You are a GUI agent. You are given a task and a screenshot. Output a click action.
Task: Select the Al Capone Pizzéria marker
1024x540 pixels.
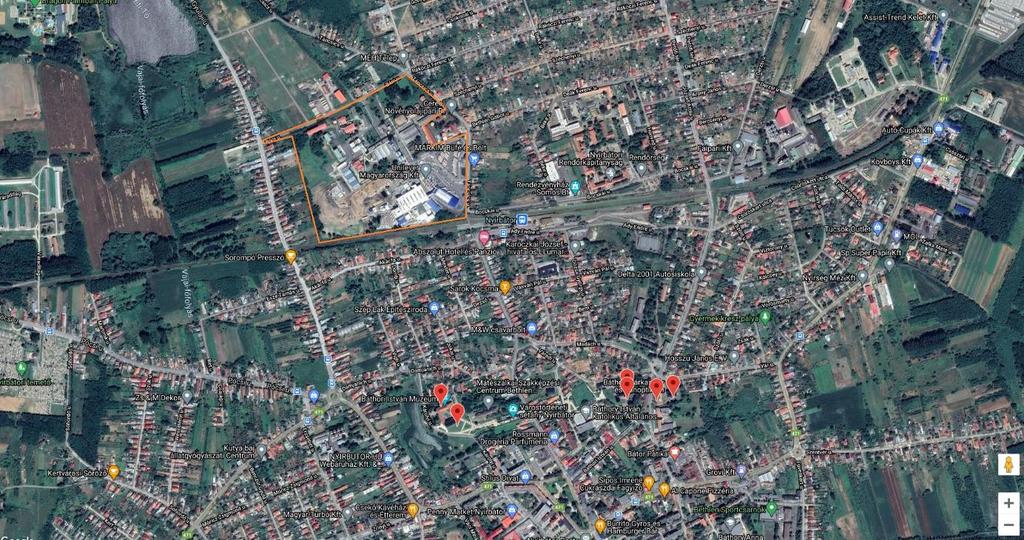point(664,490)
